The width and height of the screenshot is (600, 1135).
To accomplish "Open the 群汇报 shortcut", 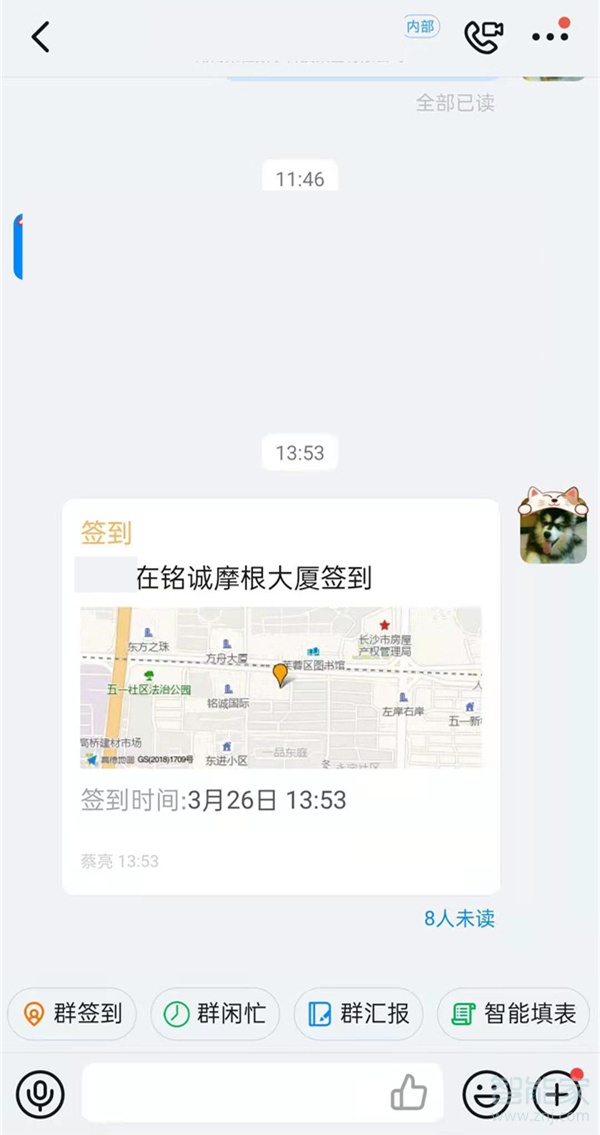I will [359, 1013].
